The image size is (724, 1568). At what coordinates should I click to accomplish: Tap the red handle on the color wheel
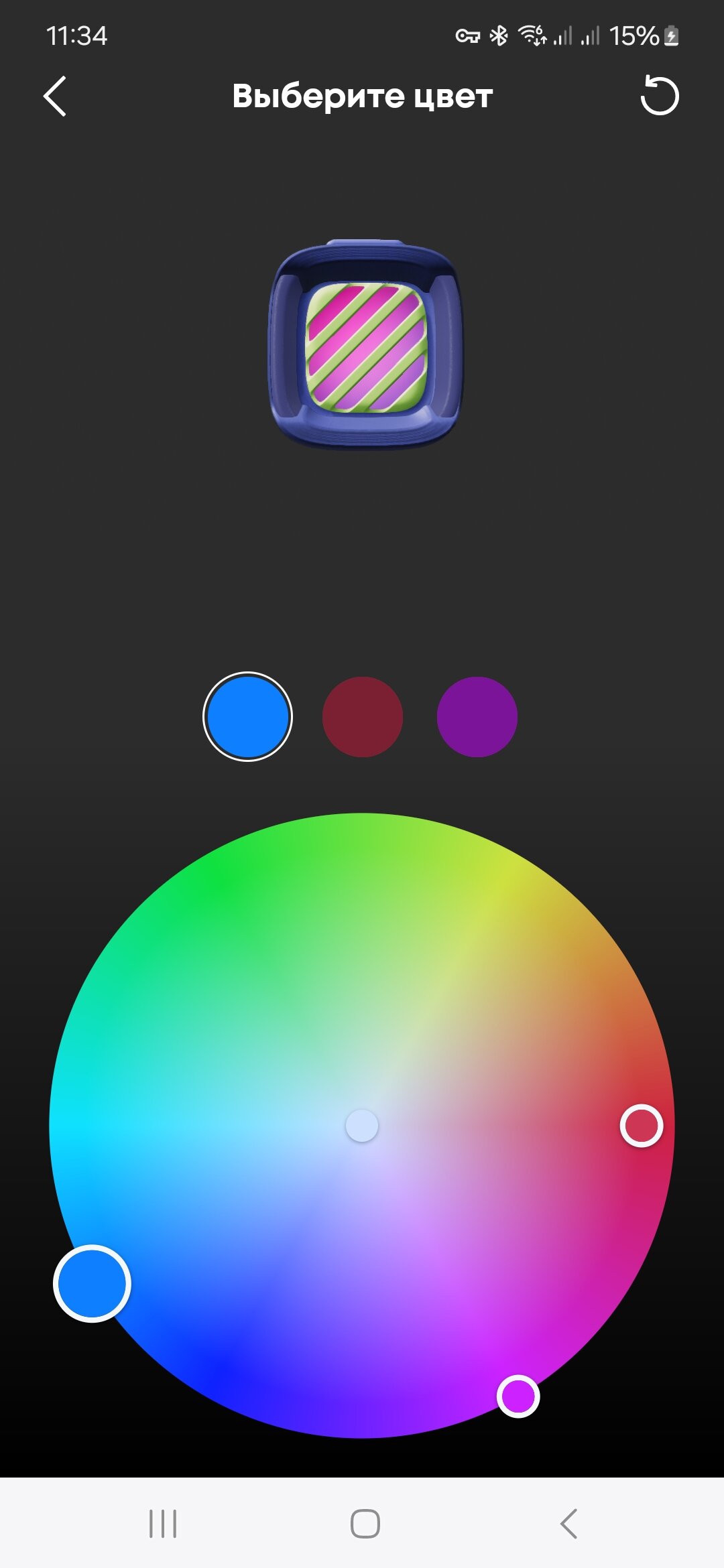pos(642,1126)
